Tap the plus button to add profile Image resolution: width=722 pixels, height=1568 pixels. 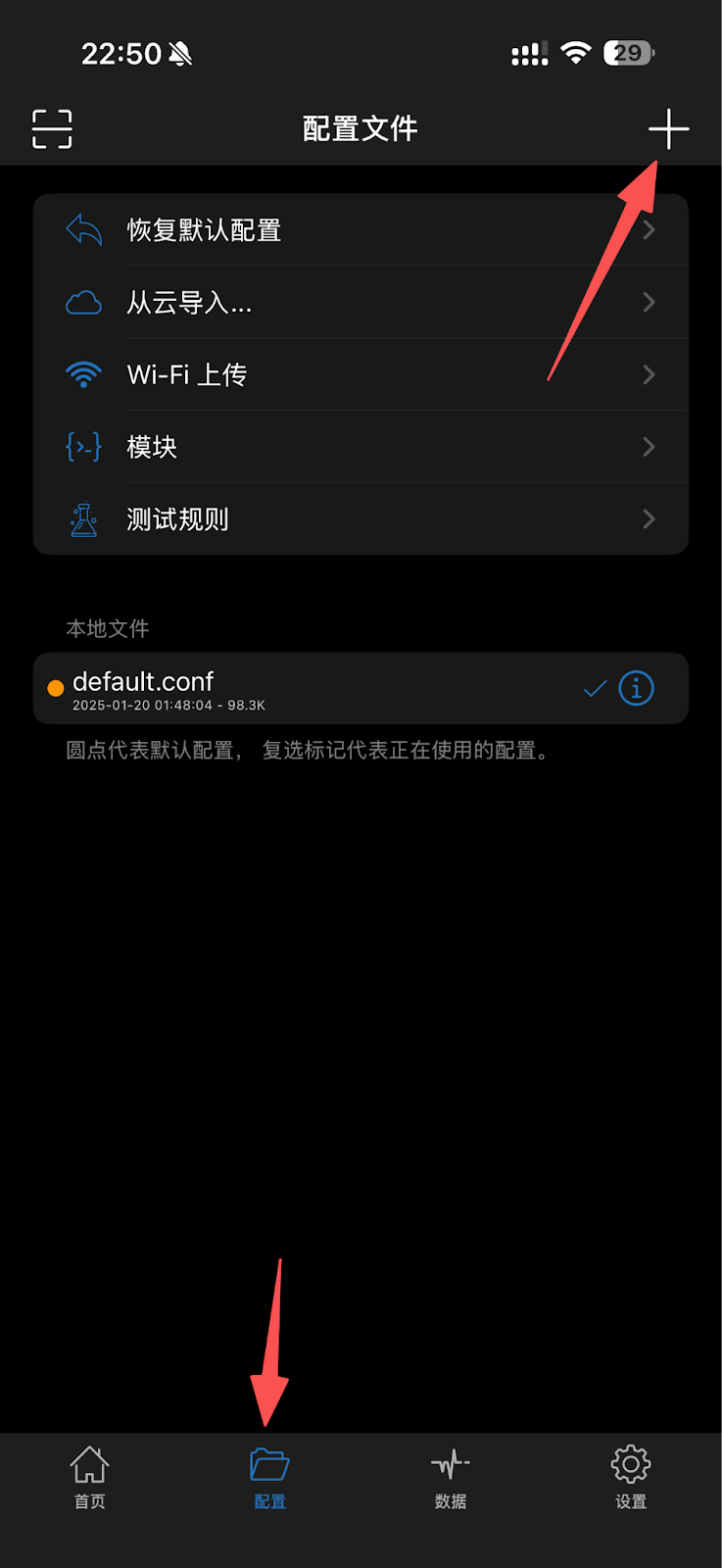[669, 128]
